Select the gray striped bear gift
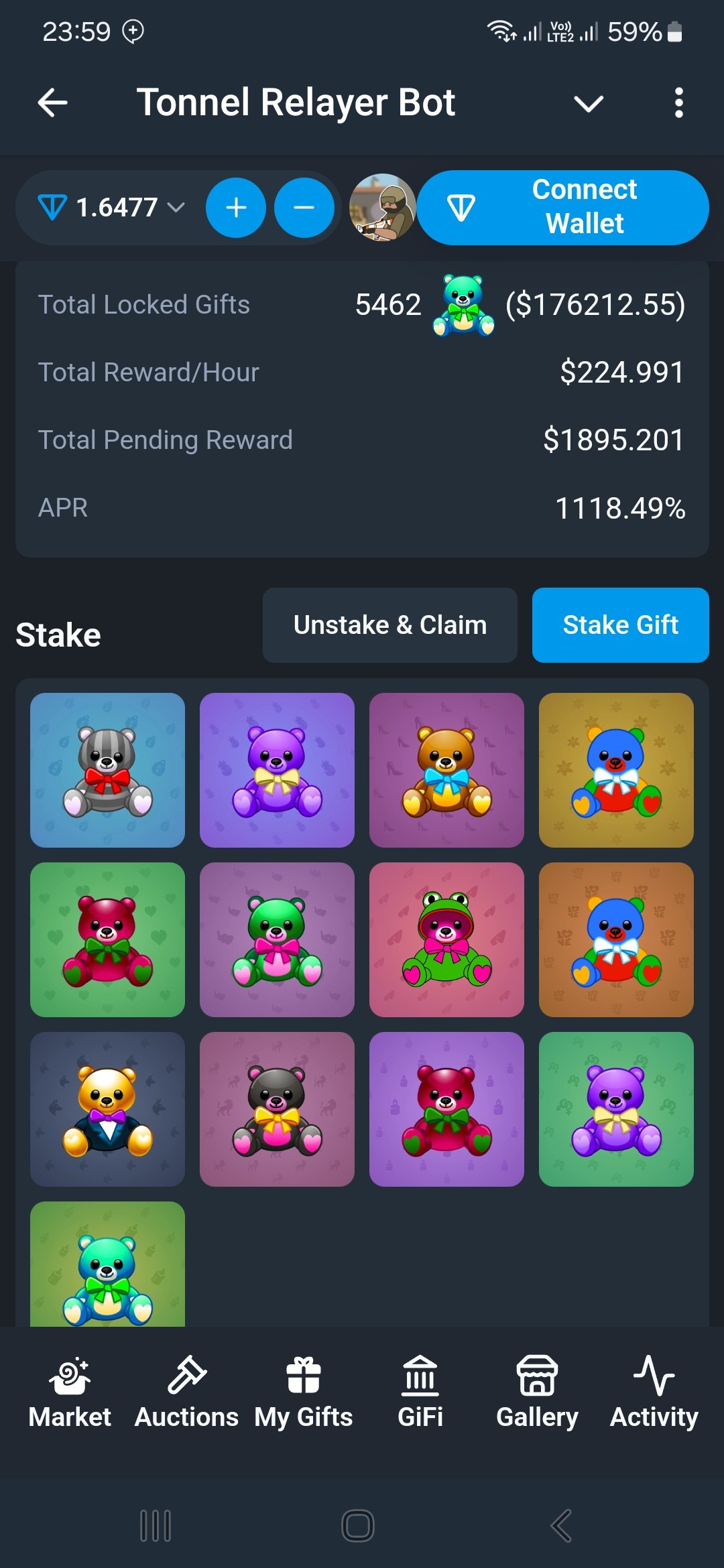 [x=107, y=770]
